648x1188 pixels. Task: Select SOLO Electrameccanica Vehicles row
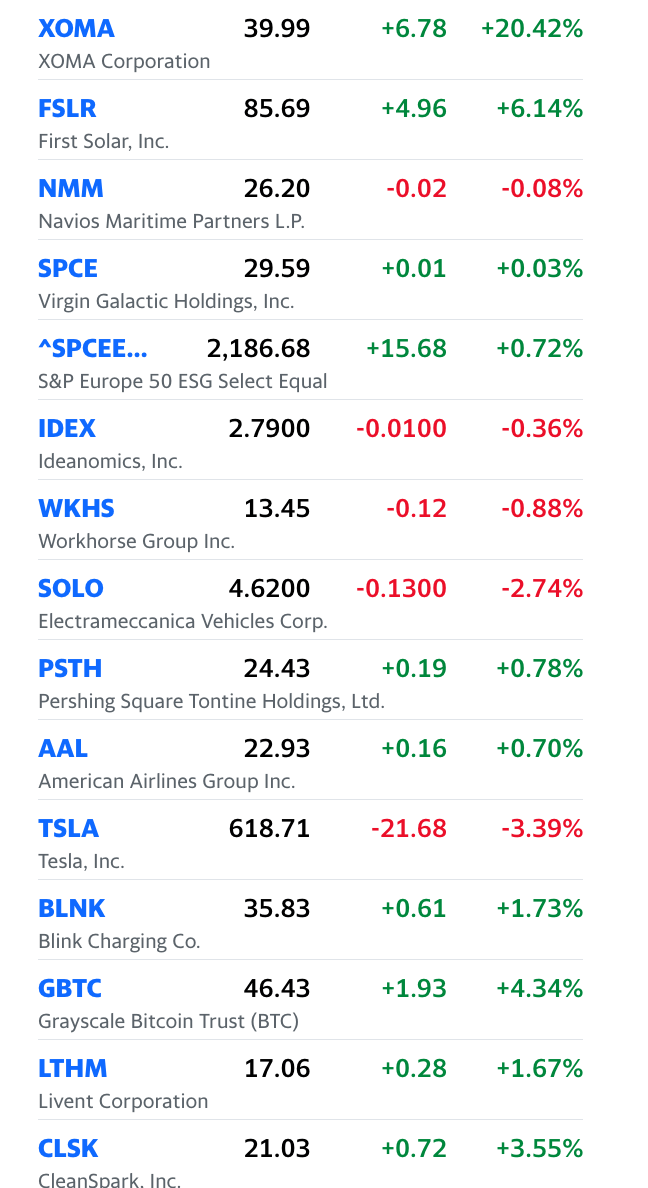point(70,589)
